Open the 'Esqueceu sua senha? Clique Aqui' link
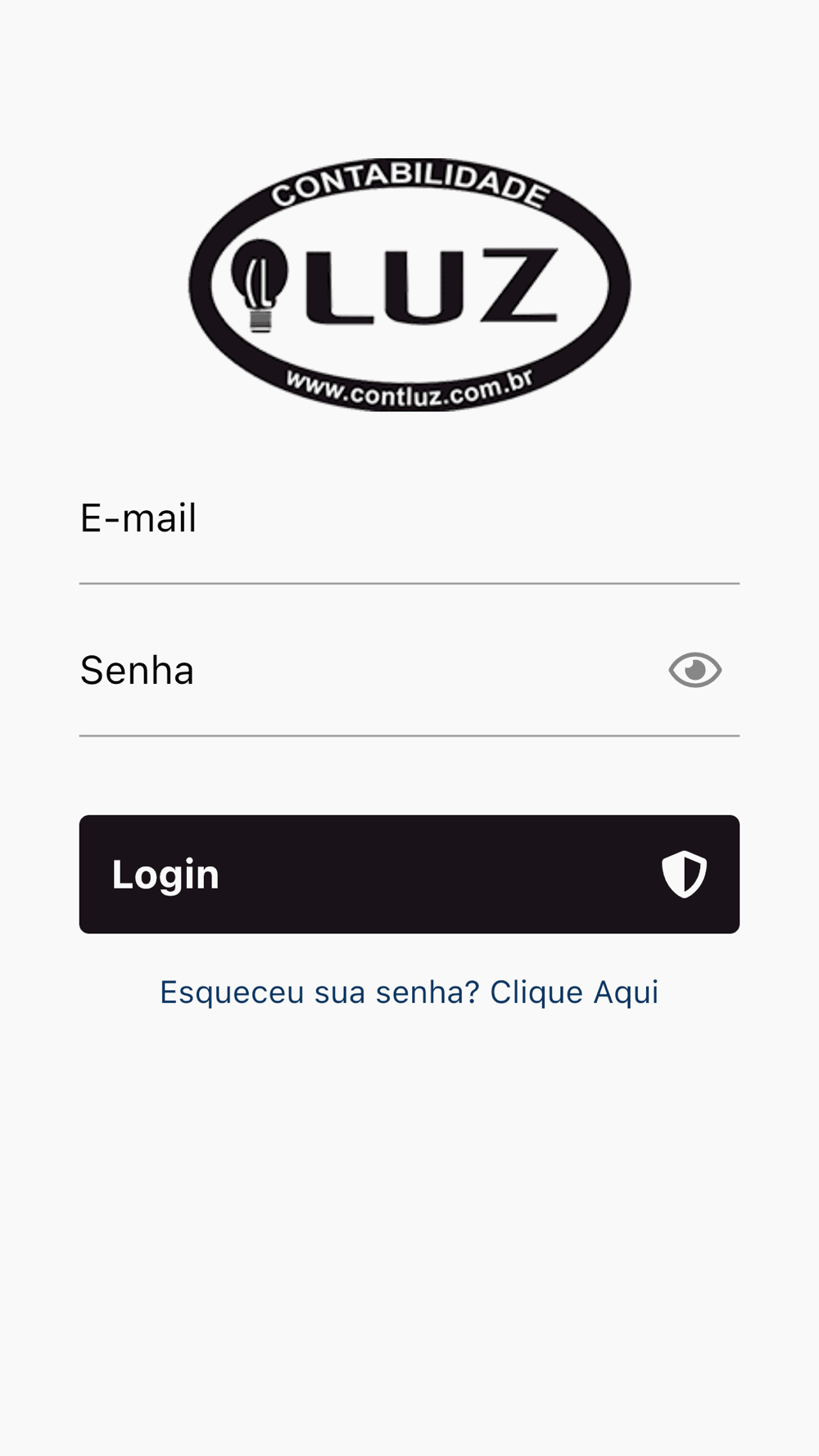 [409, 993]
